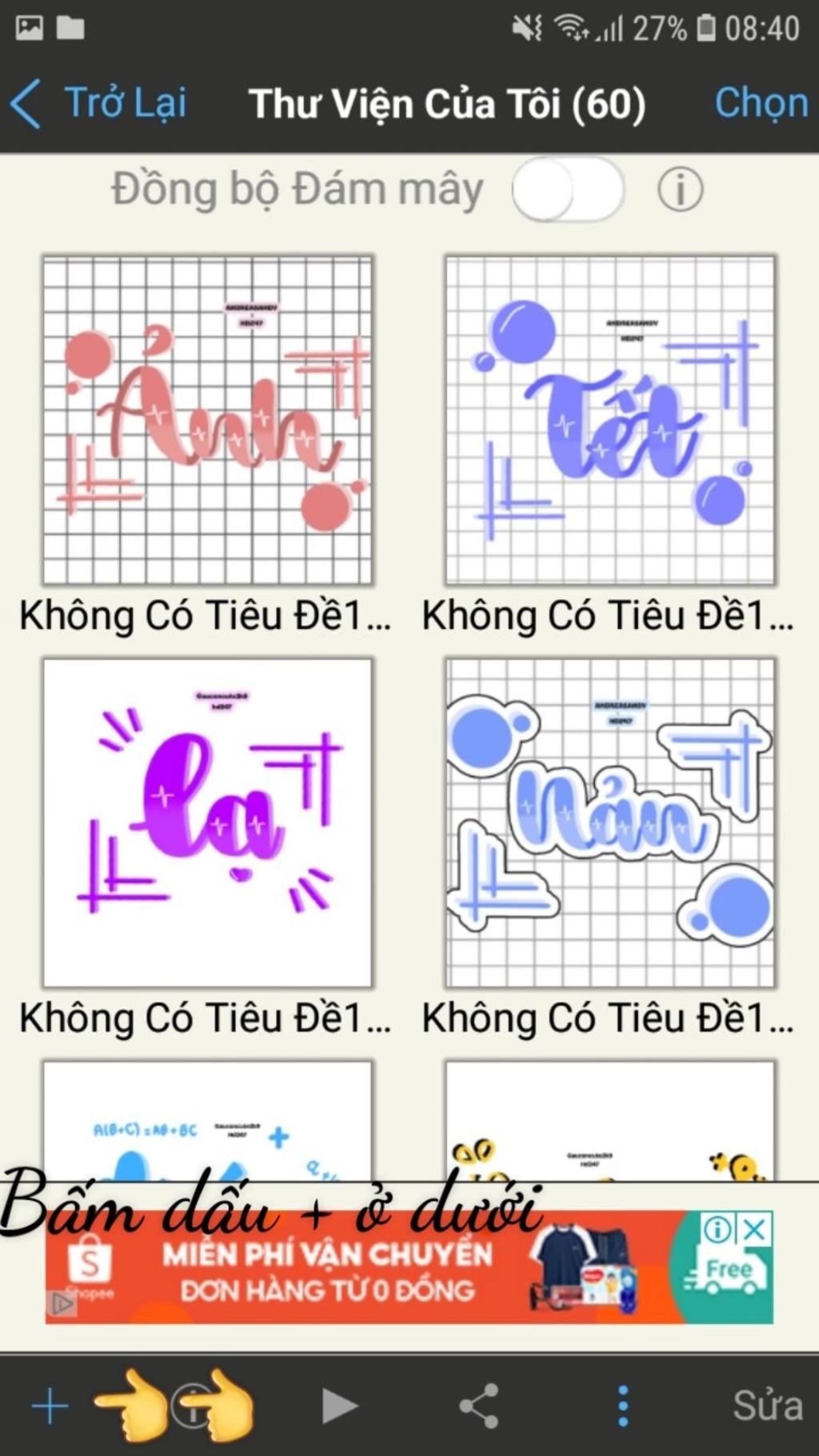Screen dimensions: 819x1456
Task: Open the yellow doodle project thumbnail
Action: click(610, 1120)
